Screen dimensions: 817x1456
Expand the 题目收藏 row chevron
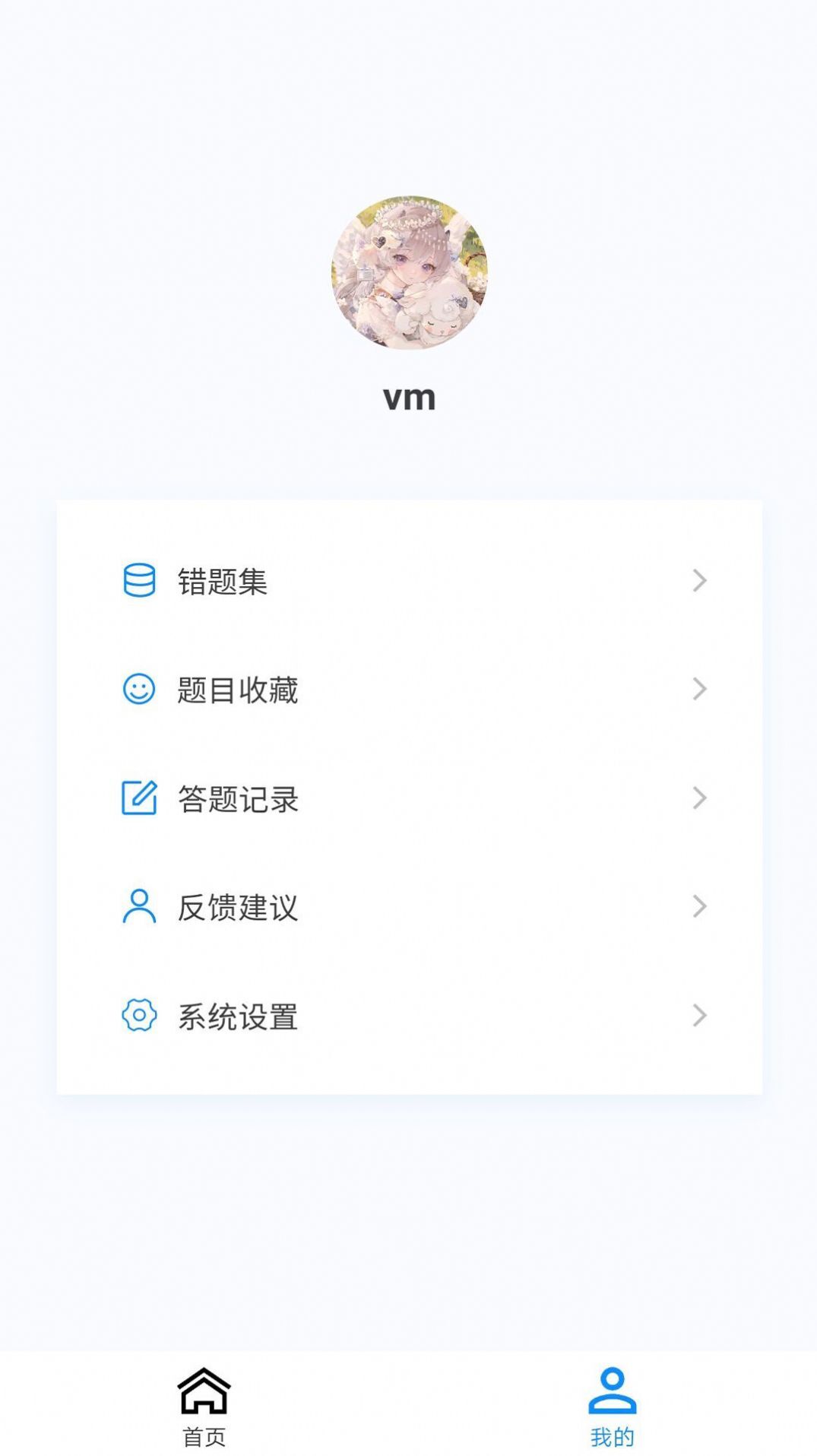700,690
